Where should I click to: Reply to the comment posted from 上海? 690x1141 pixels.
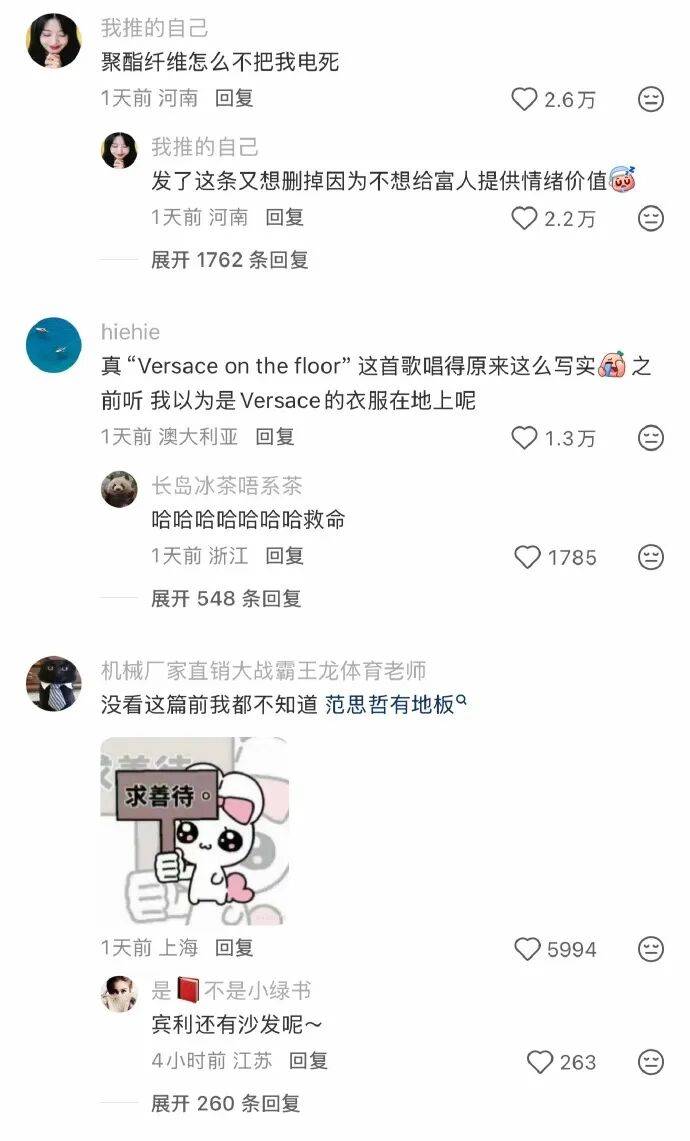pyautogui.click(x=235, y=947)
